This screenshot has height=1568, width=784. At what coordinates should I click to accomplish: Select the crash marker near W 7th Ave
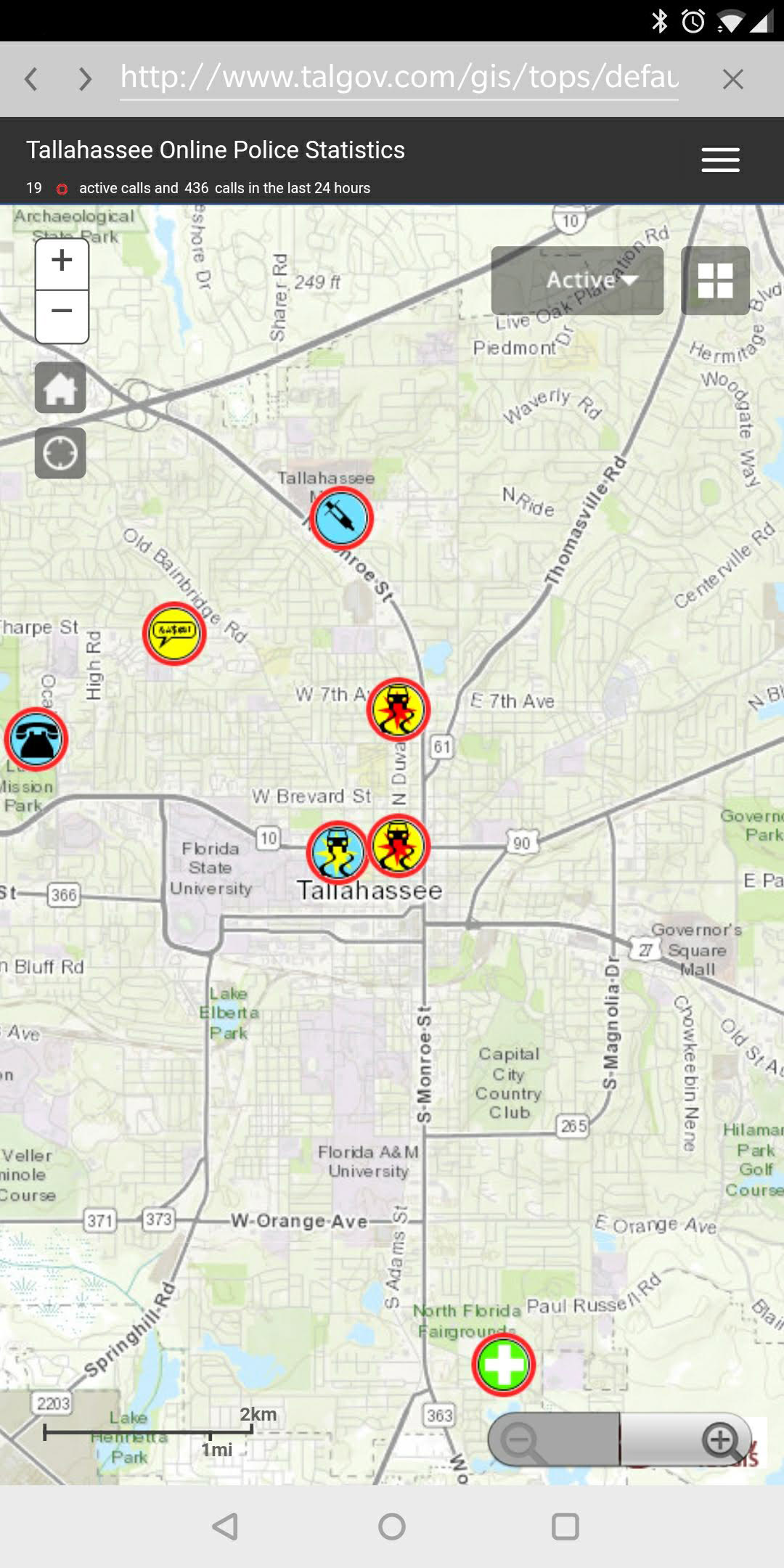(398, 709)
